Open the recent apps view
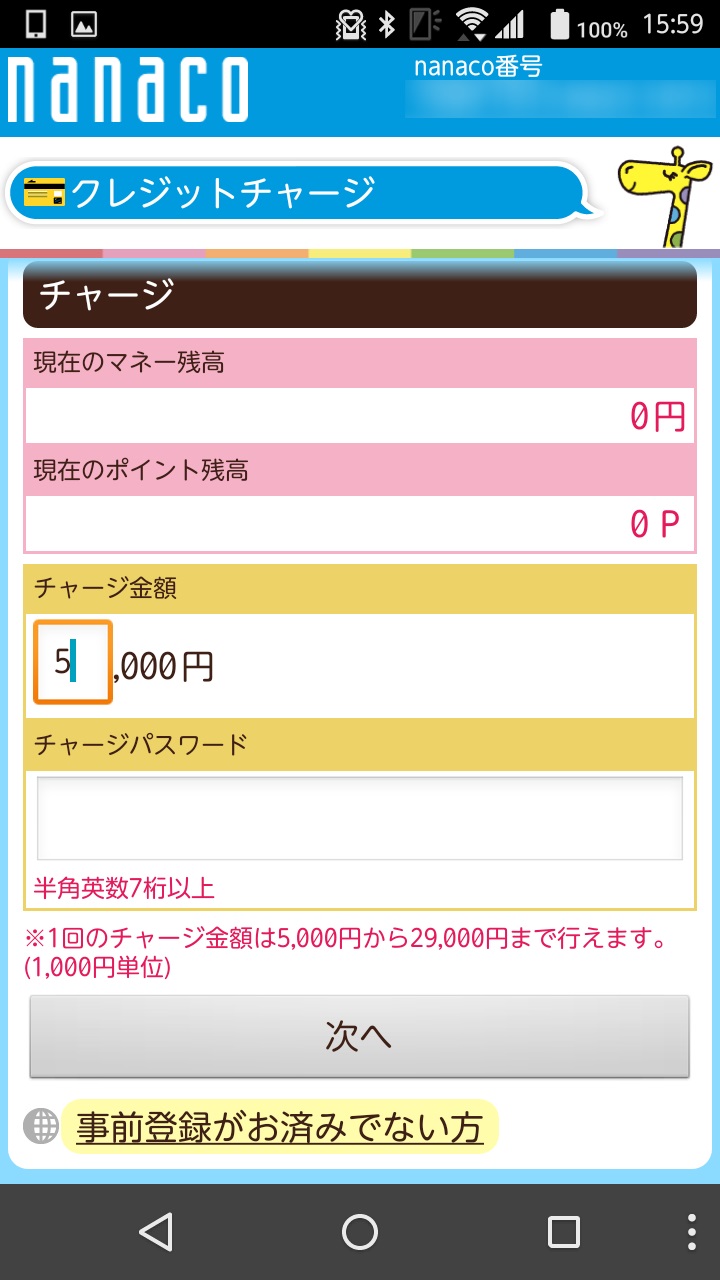The height and width of the screenshot is (1280, 720). (x=563, y=1232)
